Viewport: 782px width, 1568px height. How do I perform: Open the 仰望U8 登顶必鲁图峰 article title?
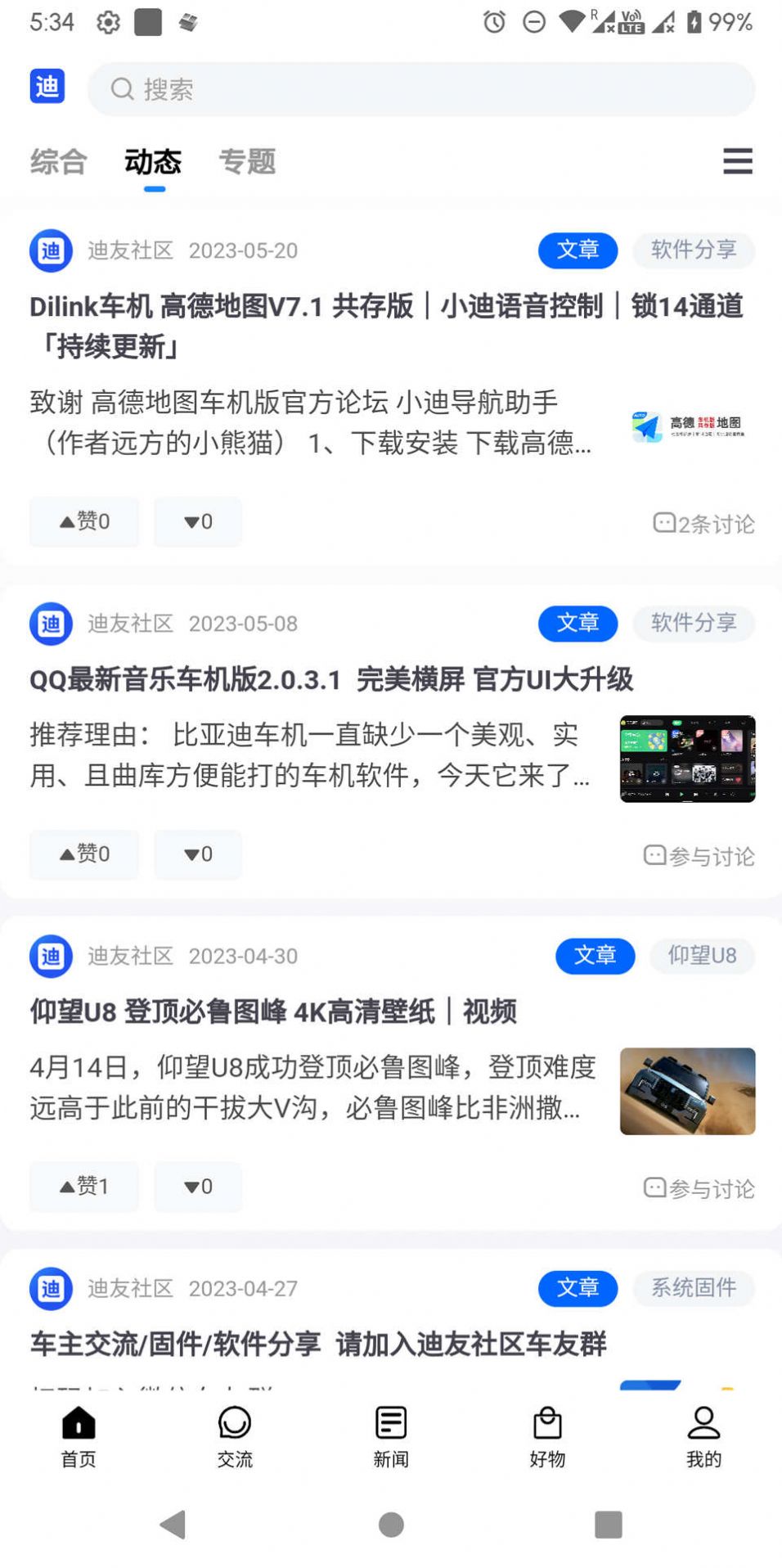coord(273,1012)
